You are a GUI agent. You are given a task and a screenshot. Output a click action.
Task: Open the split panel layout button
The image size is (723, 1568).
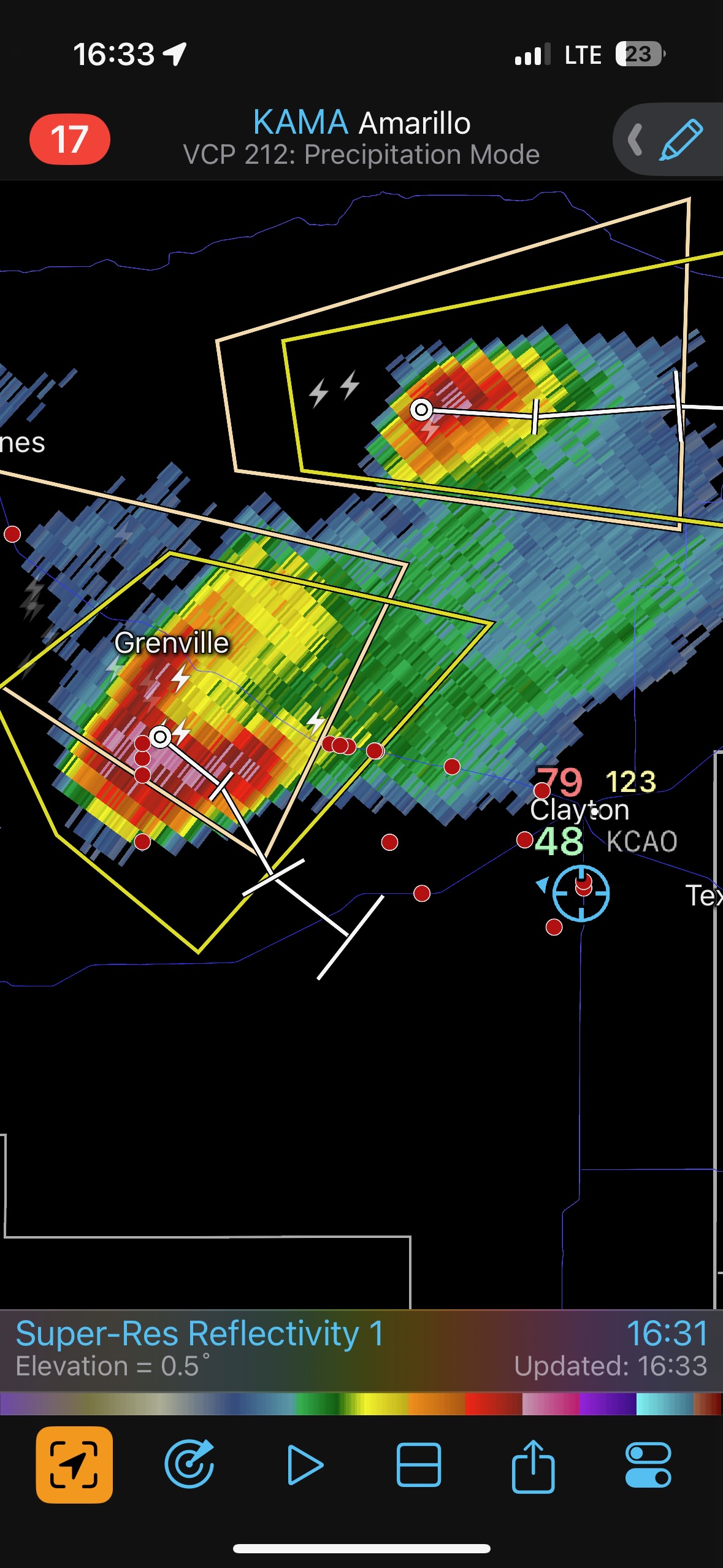419,1465
